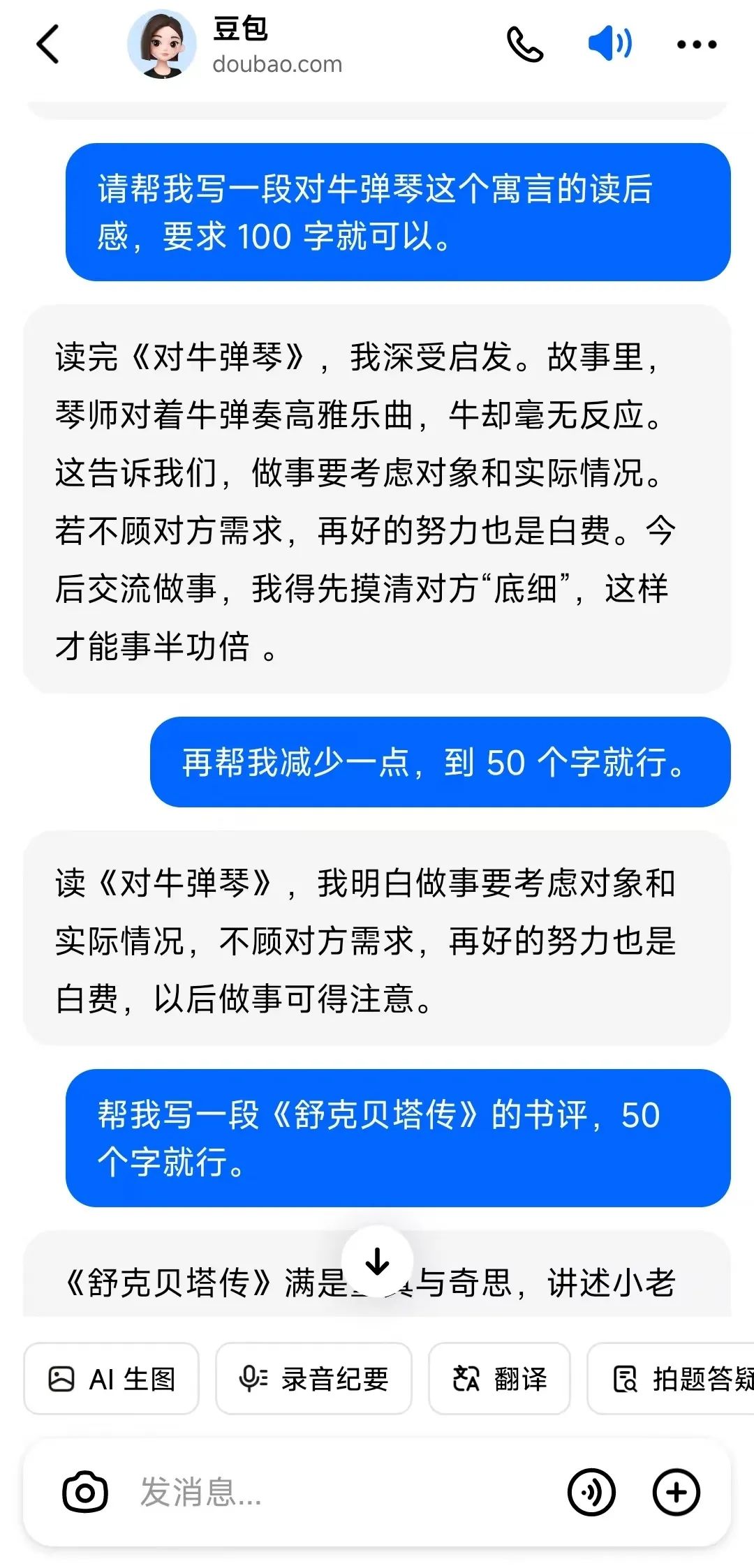Select the AI 生图 chip
The image size is (754, 1568).
tap(112, 1380)
